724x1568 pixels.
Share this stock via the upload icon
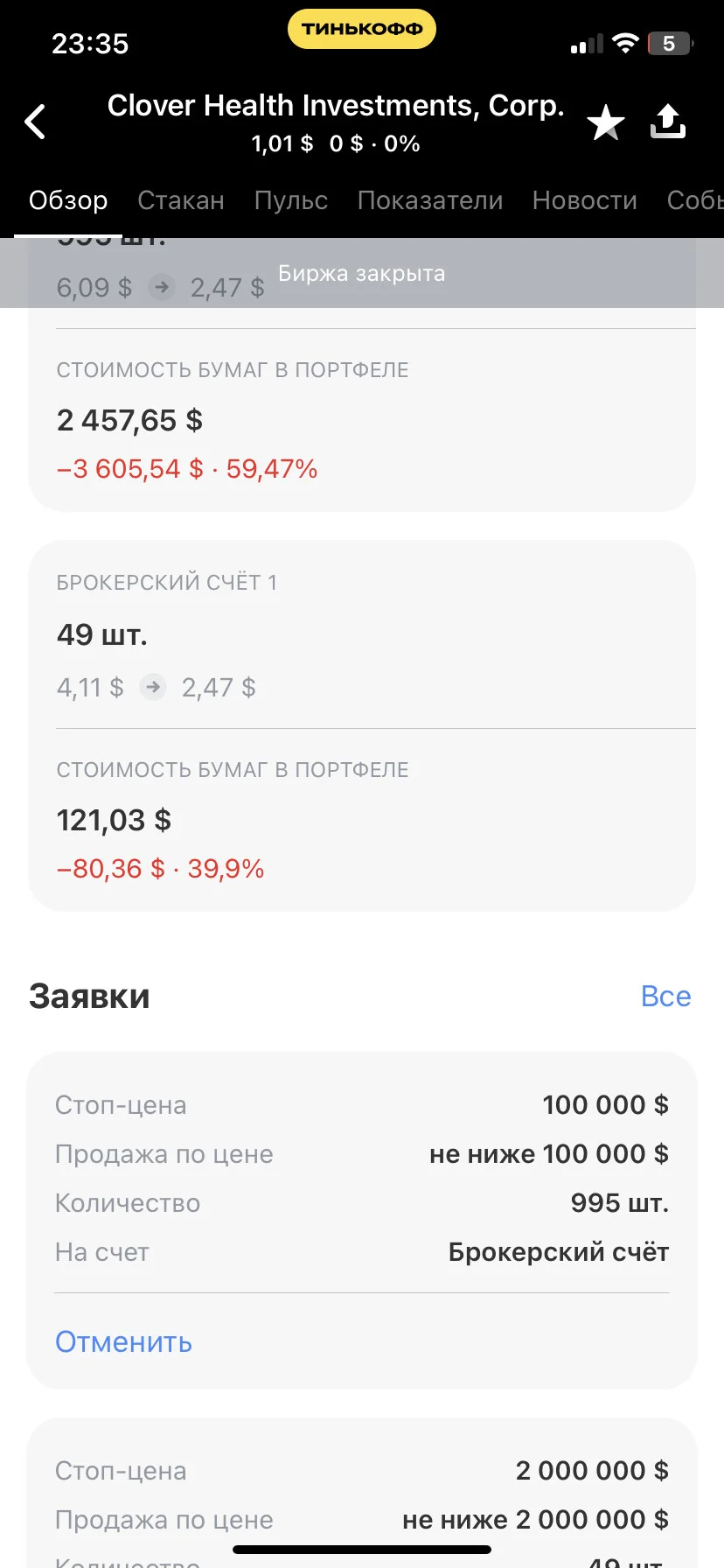pos(668,122)
